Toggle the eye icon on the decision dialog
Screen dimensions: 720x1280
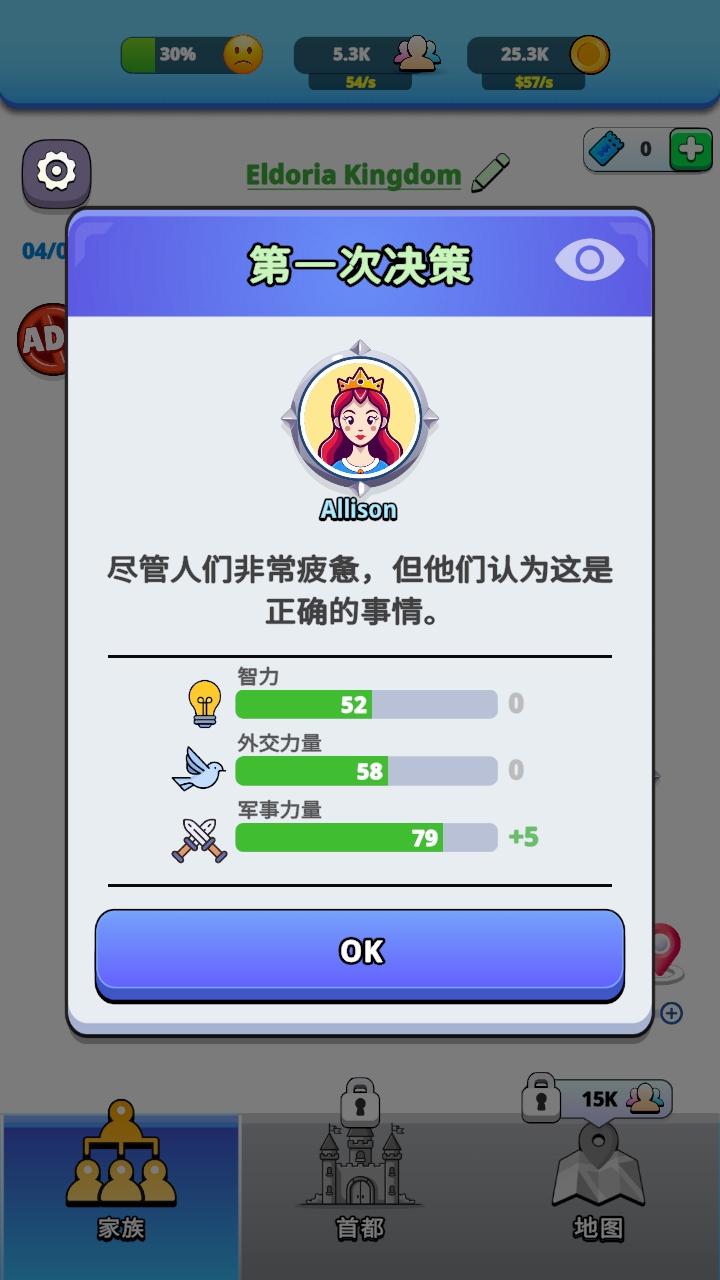(589, 257)
